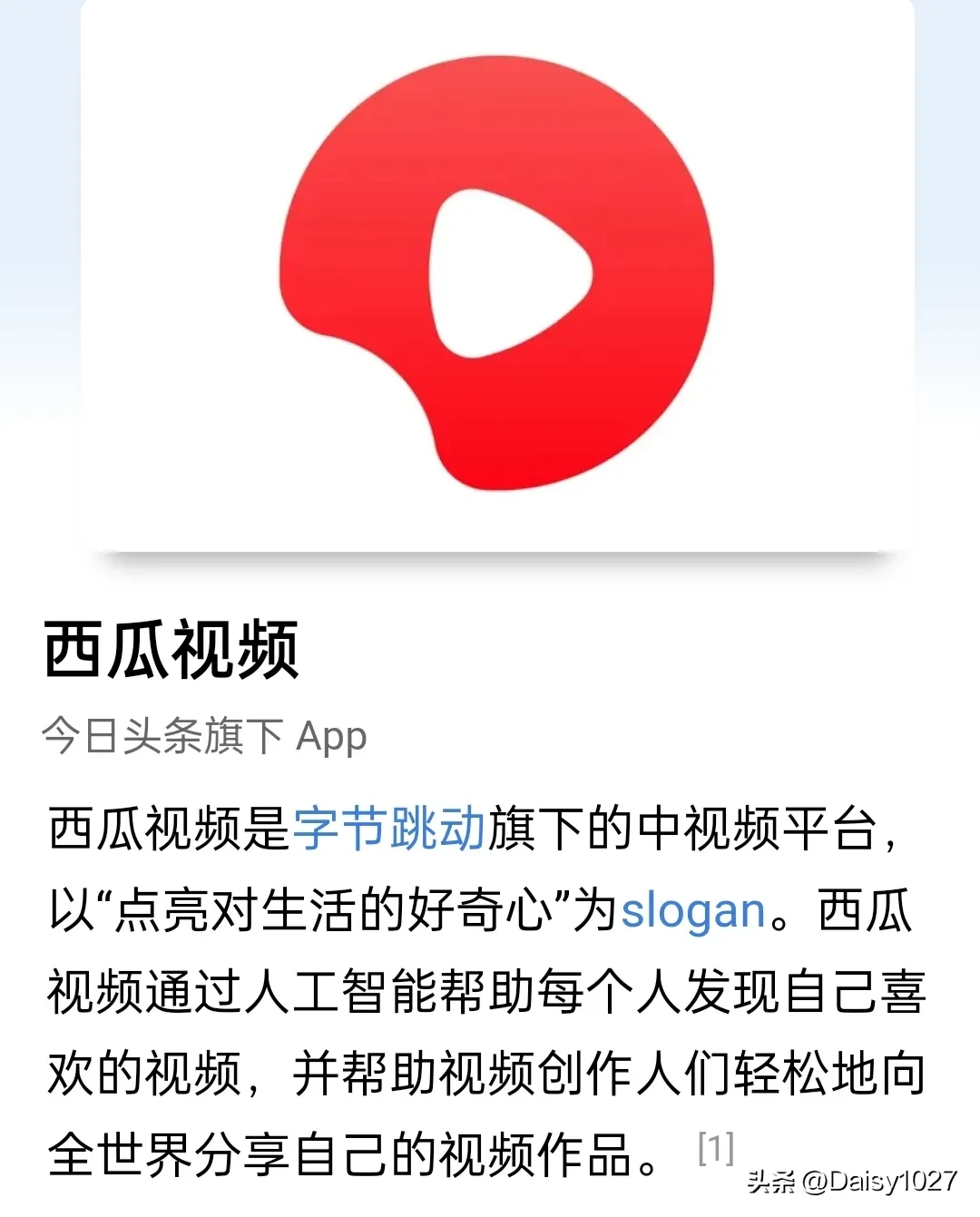
Task: Open reference footnote [1]
Action: [715, 1149]
